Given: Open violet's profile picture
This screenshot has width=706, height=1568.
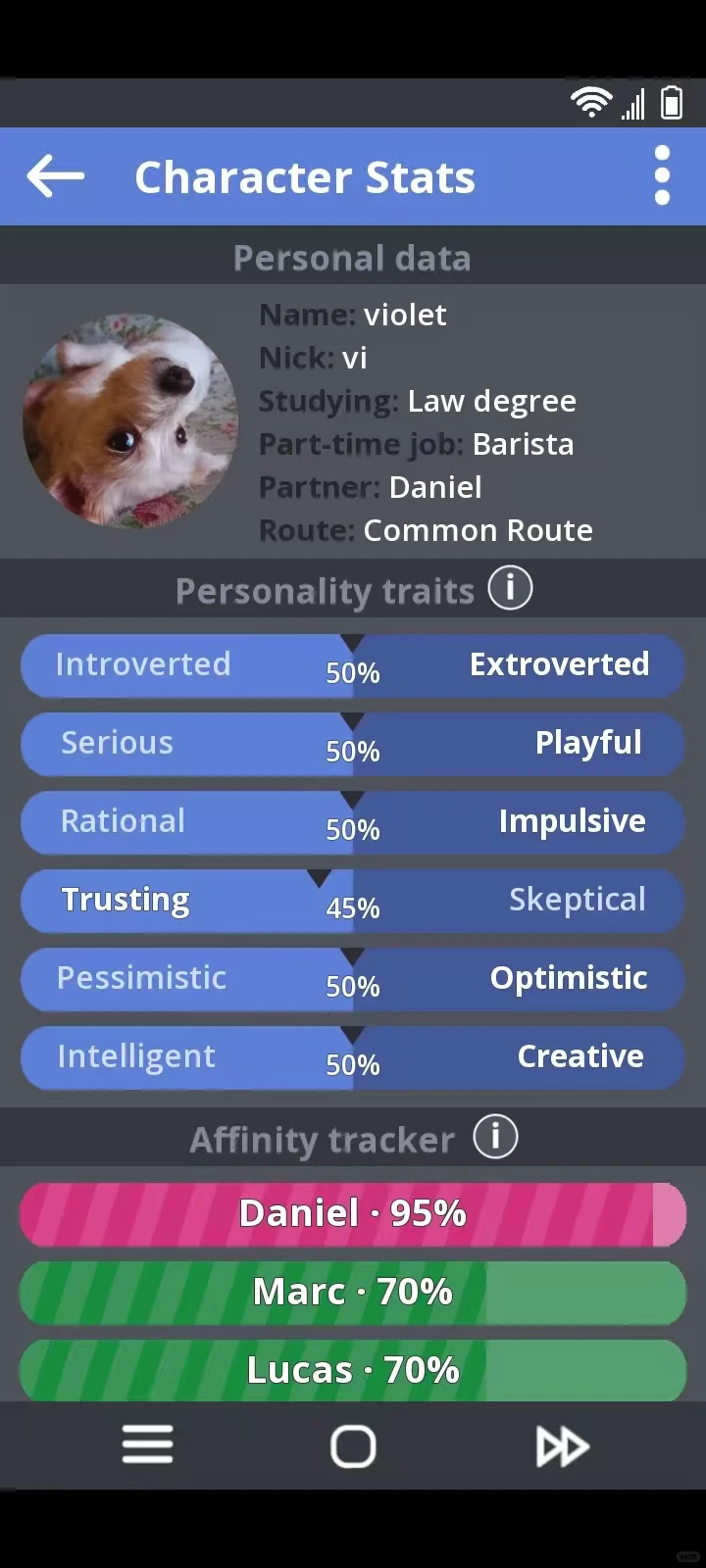Looking at the screenshot, I should (x=130, y=421).
